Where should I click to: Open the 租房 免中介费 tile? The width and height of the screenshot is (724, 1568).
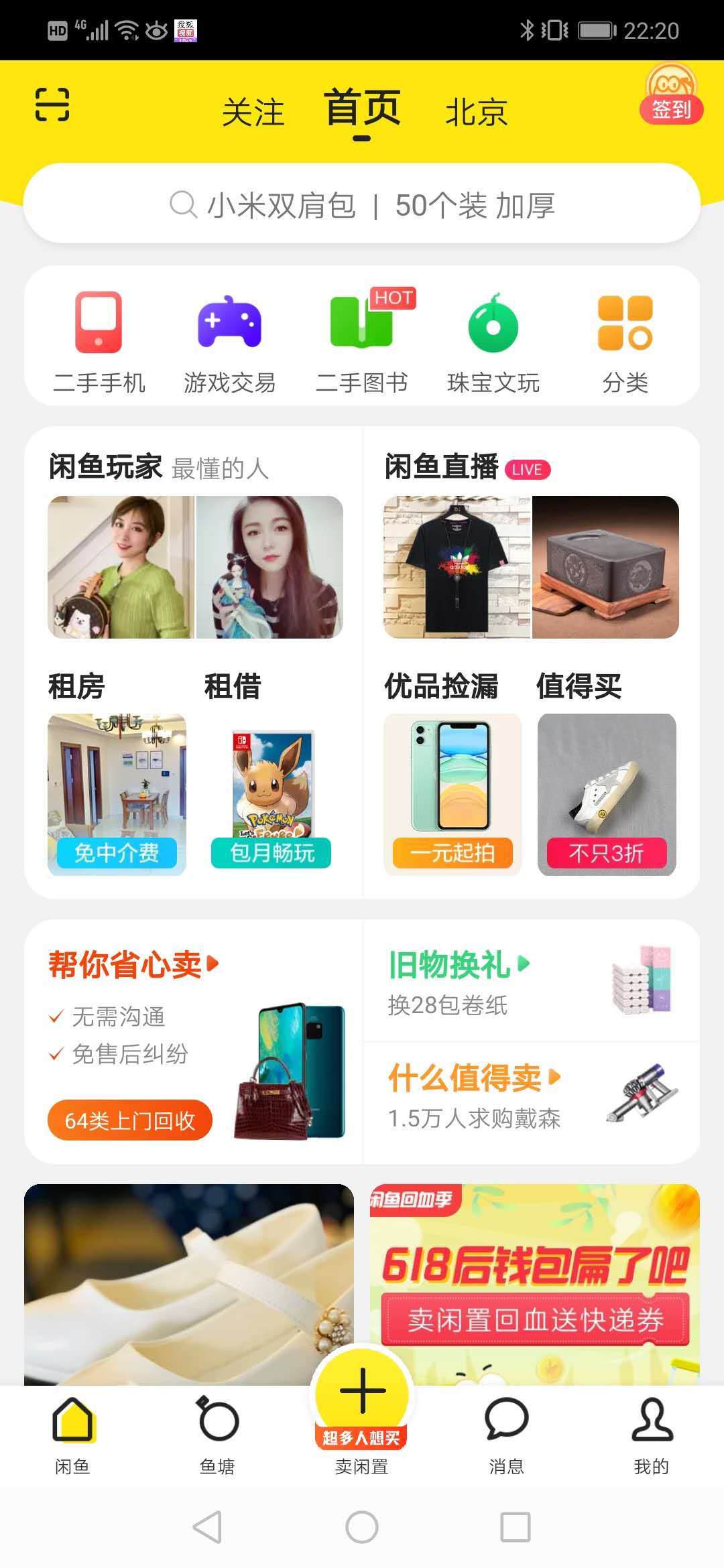tap(117, 794)
